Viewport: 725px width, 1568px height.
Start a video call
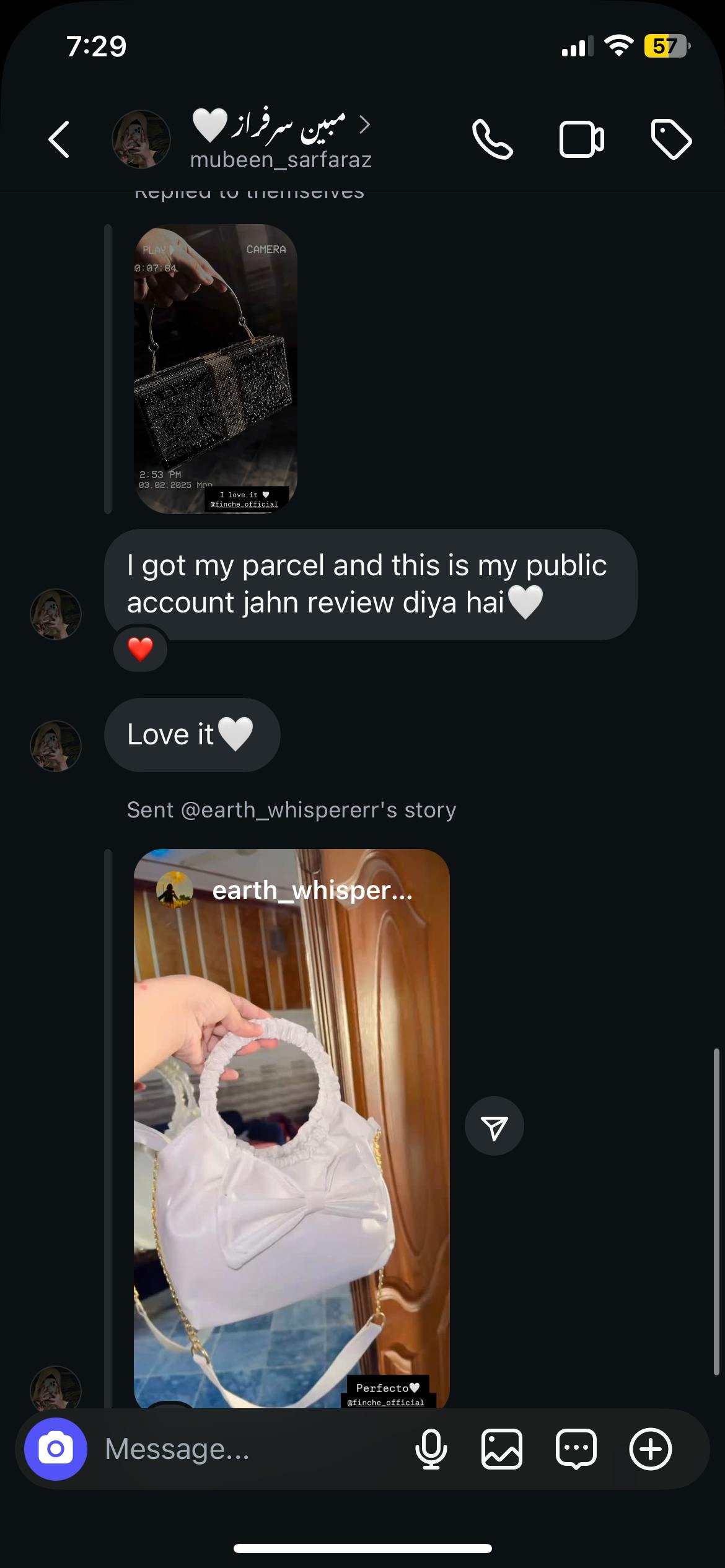click(581, 139)
